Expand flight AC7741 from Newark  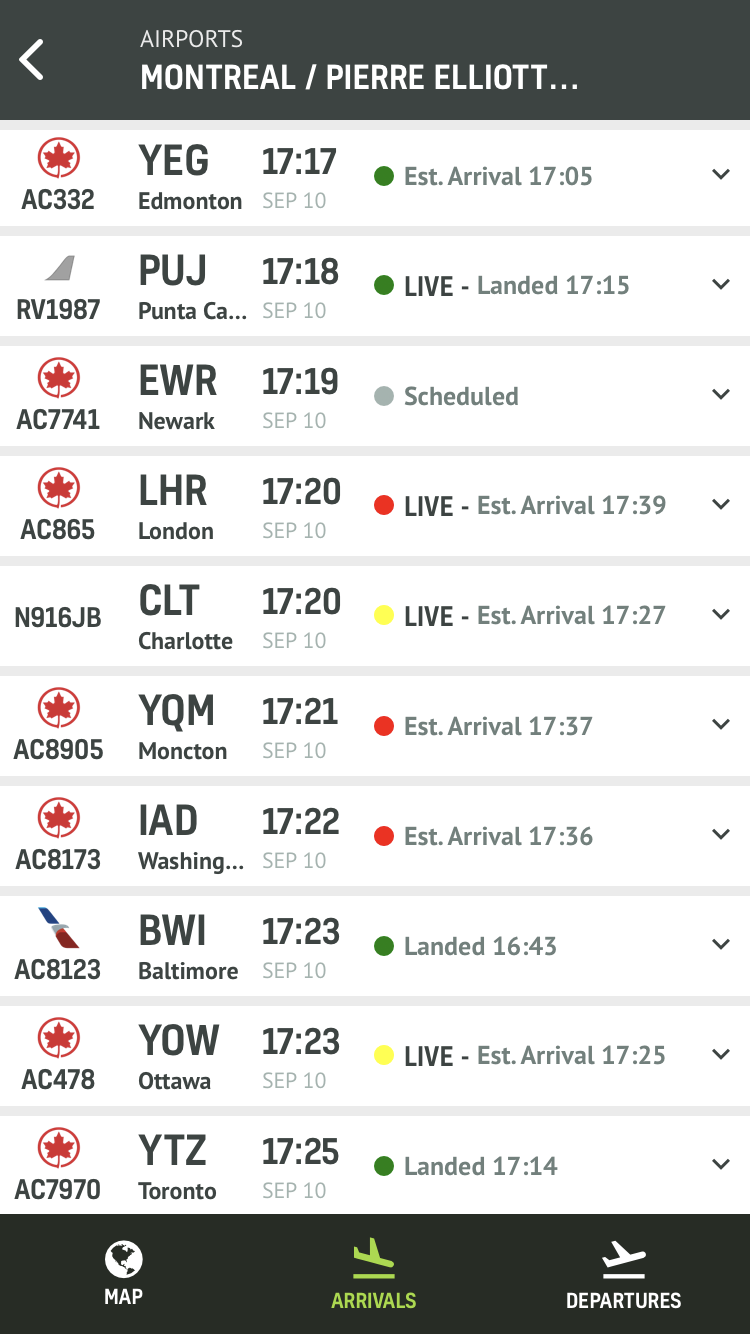[x=721, y=395]
